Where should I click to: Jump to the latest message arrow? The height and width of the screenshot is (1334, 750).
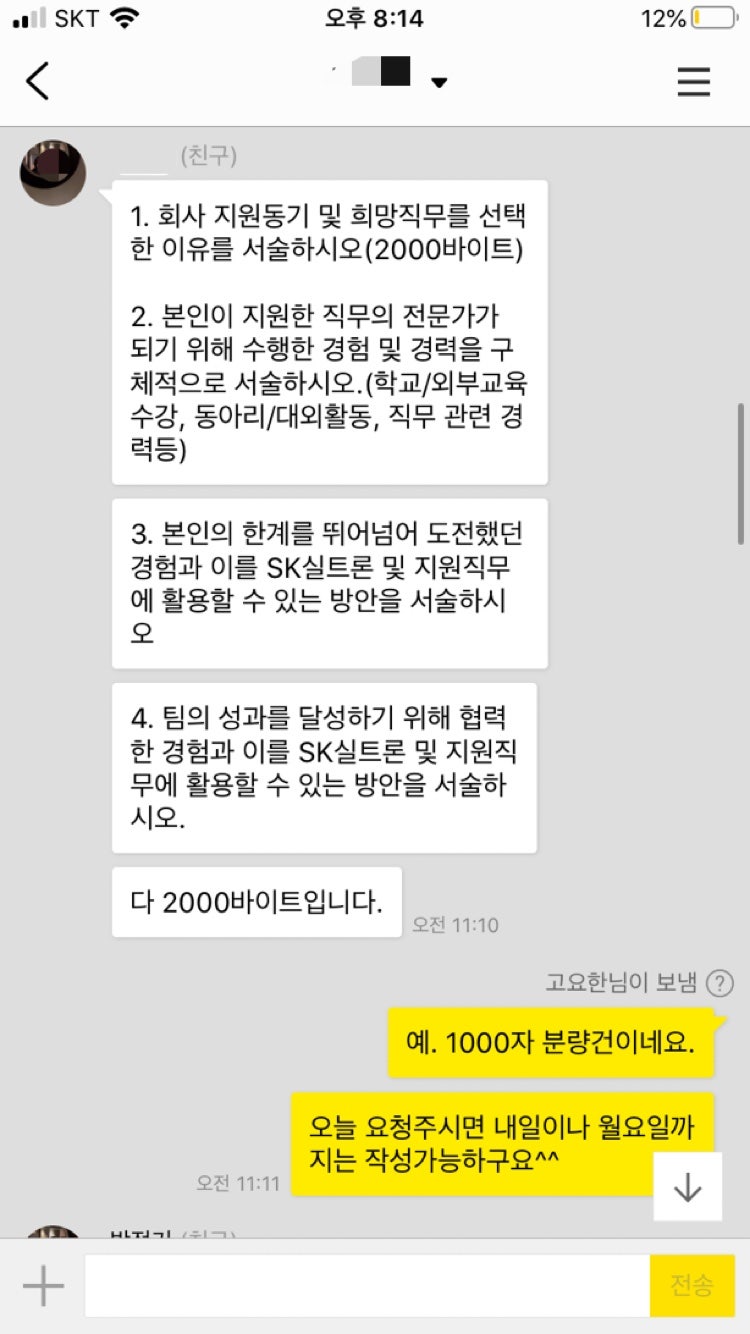click(687, 1186)
